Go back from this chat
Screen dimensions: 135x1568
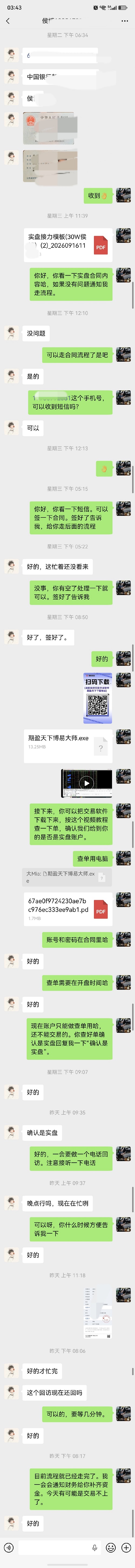click(7, 21)
